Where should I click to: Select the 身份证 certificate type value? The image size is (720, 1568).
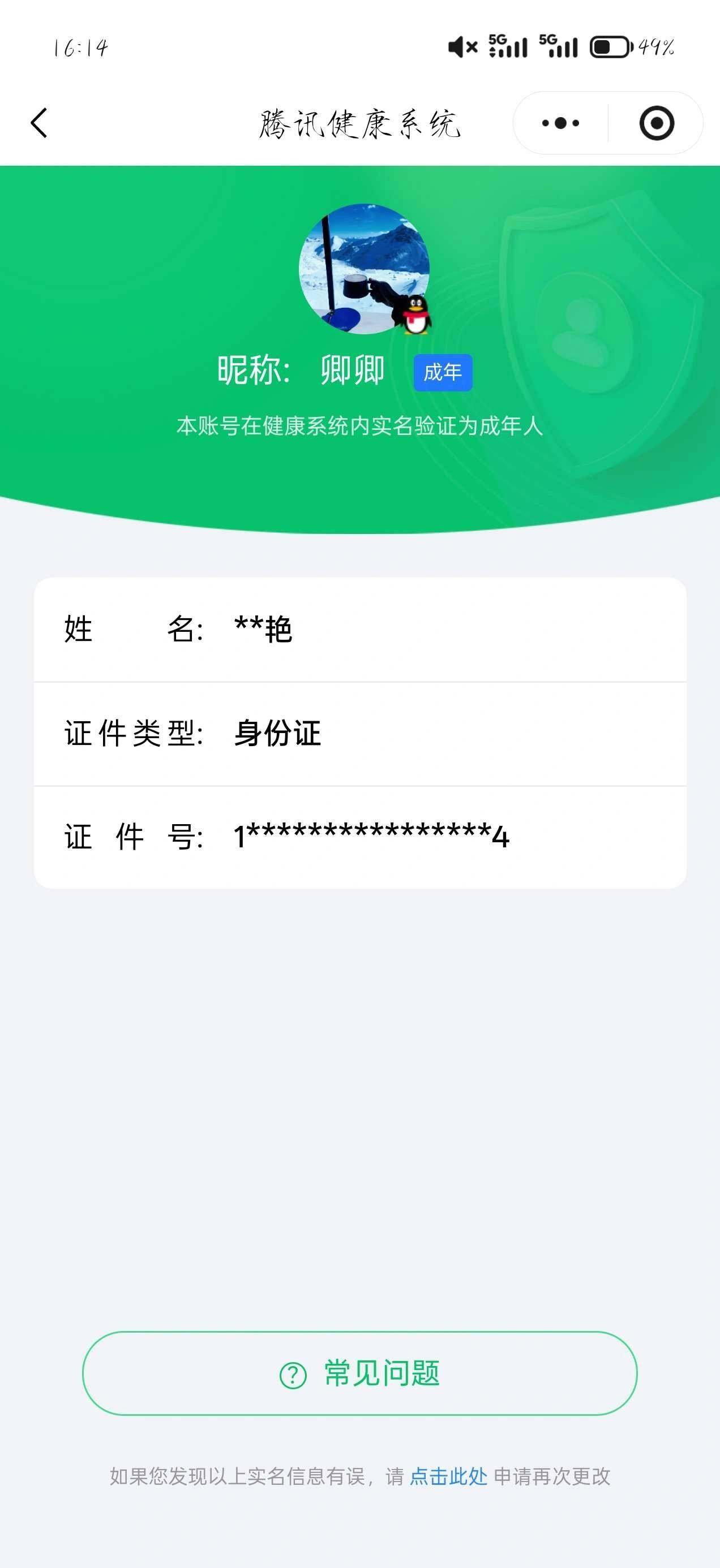(x=277, y=734)
